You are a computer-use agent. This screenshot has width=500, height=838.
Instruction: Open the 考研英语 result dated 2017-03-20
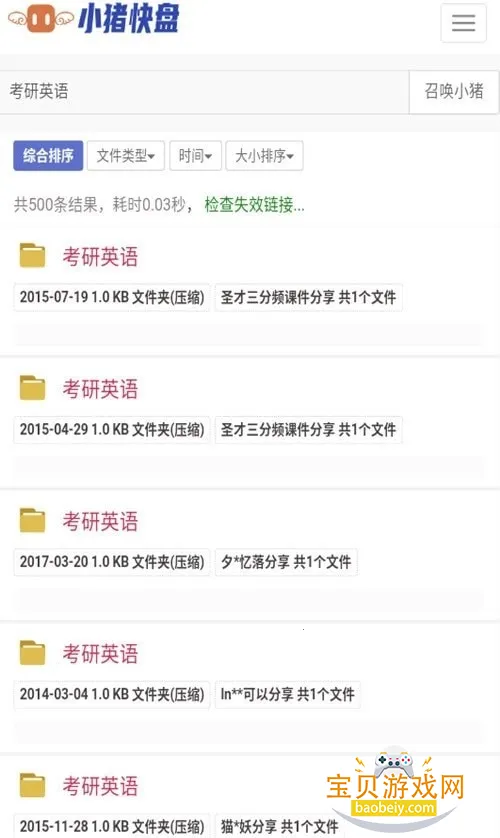100,521
